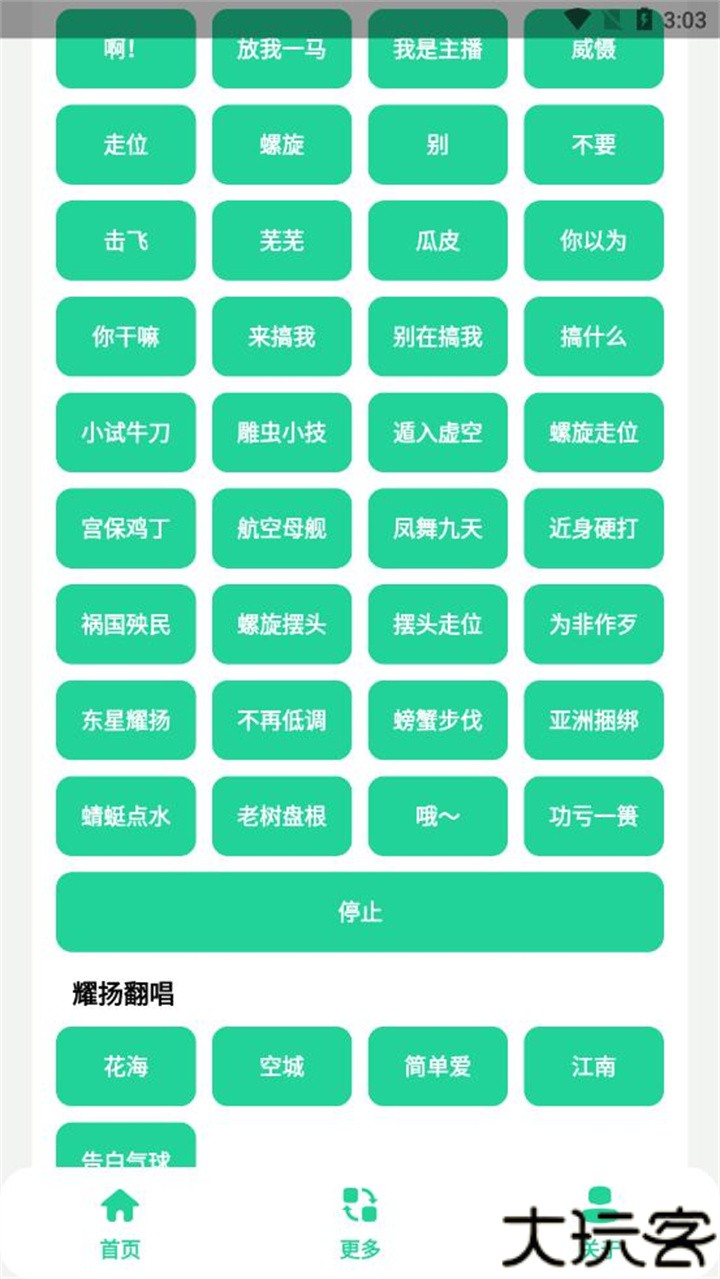Play the 螺旋走位 audio clip
Viewport: 720px width, 1279px height.
point(593,433)
